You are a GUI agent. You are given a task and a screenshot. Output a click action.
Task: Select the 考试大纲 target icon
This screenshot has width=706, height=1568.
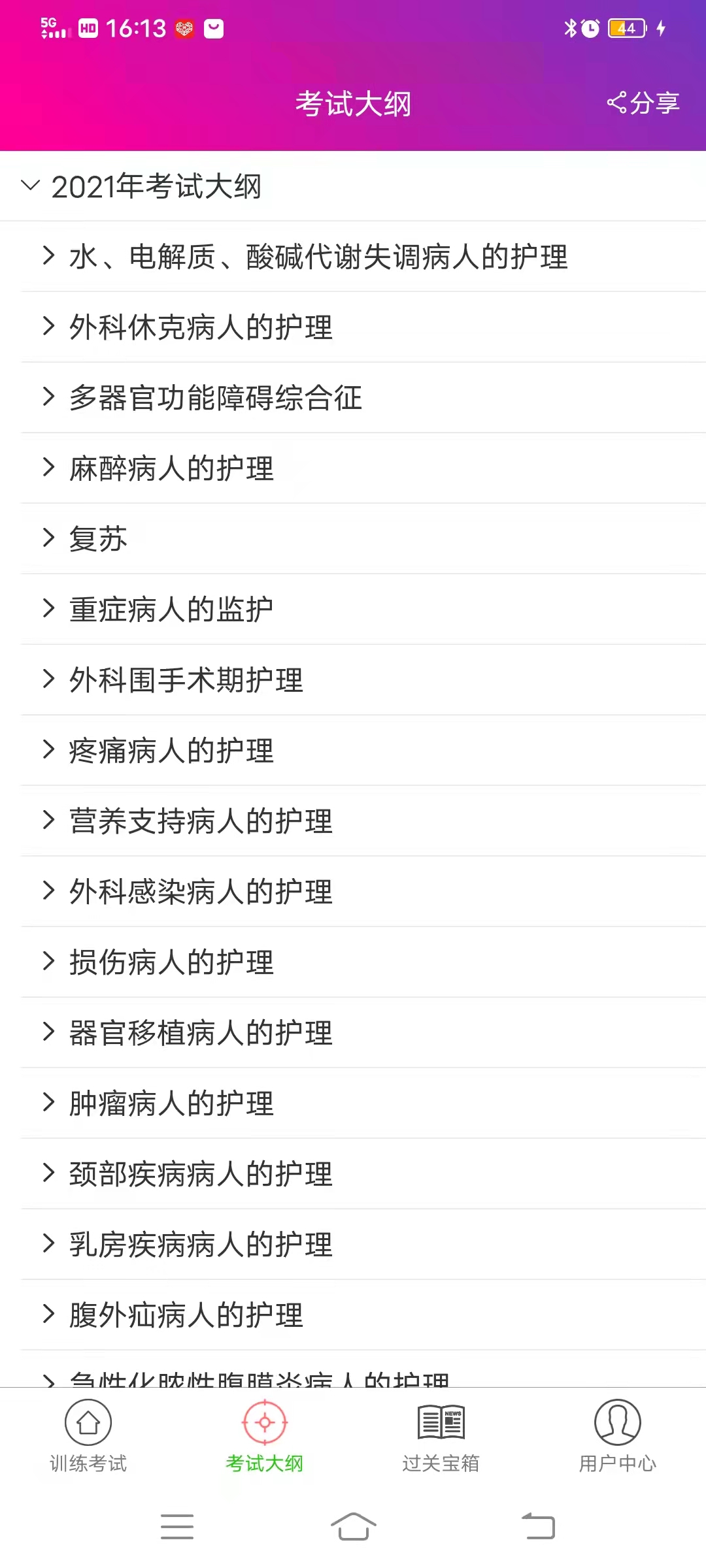point(264,1434)
